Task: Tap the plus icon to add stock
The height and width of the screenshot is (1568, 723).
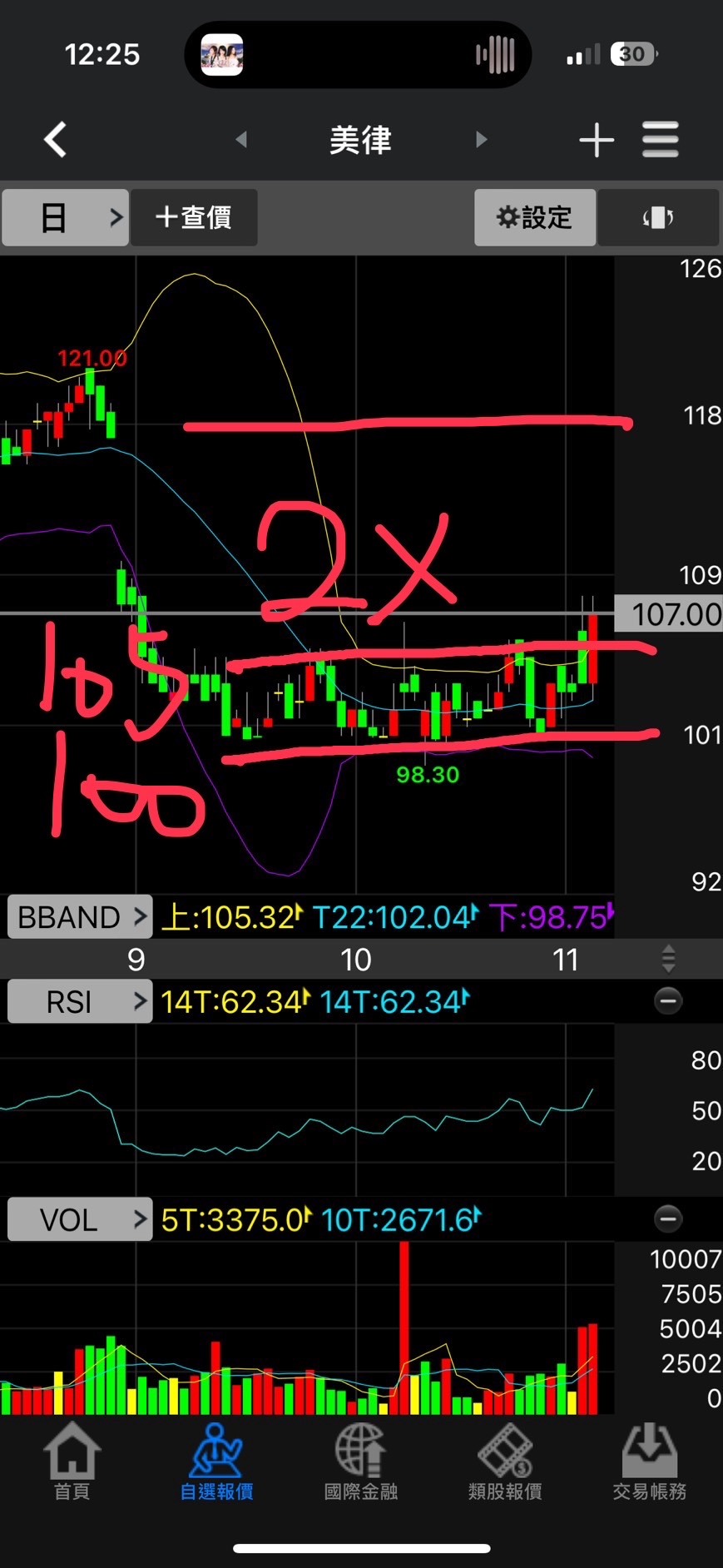Action: [596, 139]
